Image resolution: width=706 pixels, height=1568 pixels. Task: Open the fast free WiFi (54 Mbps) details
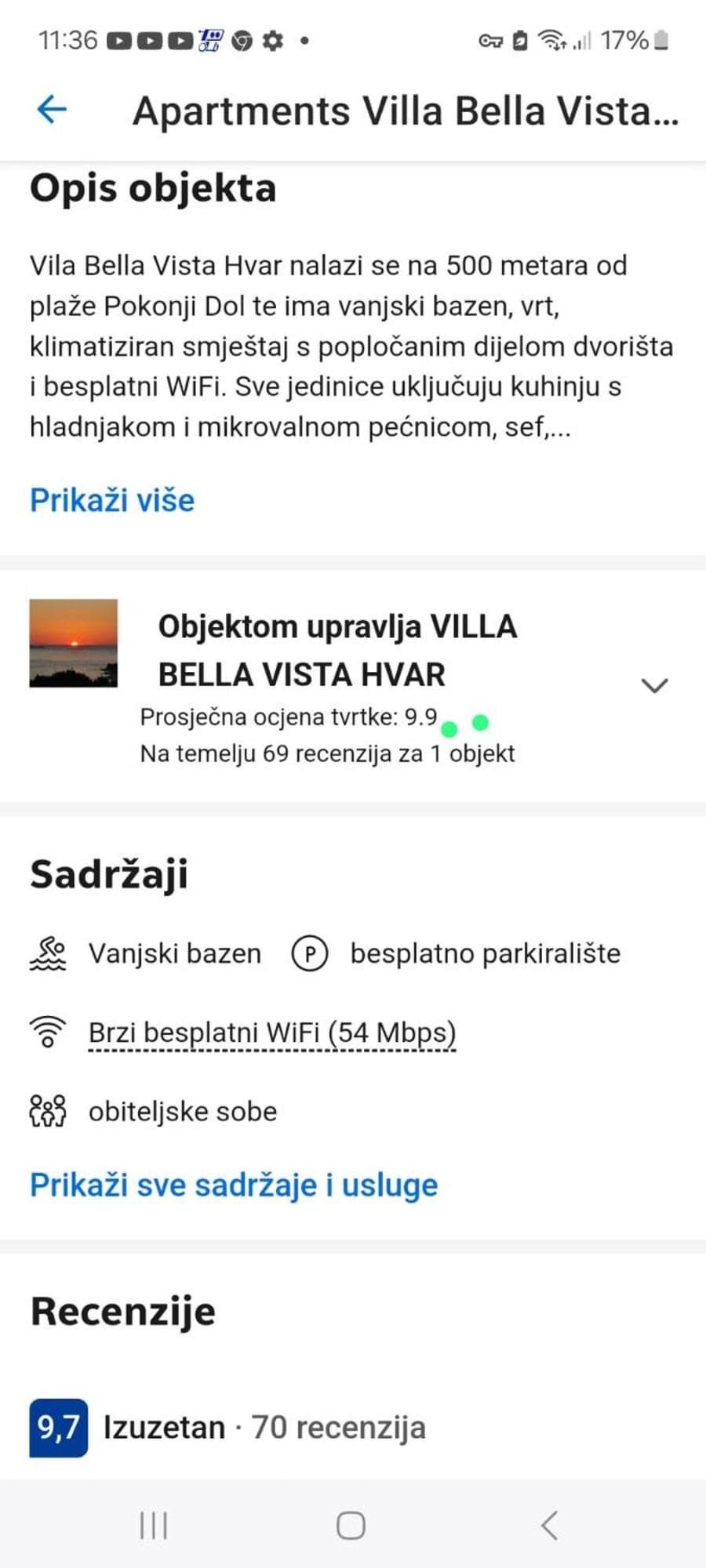coord(271,1033)
